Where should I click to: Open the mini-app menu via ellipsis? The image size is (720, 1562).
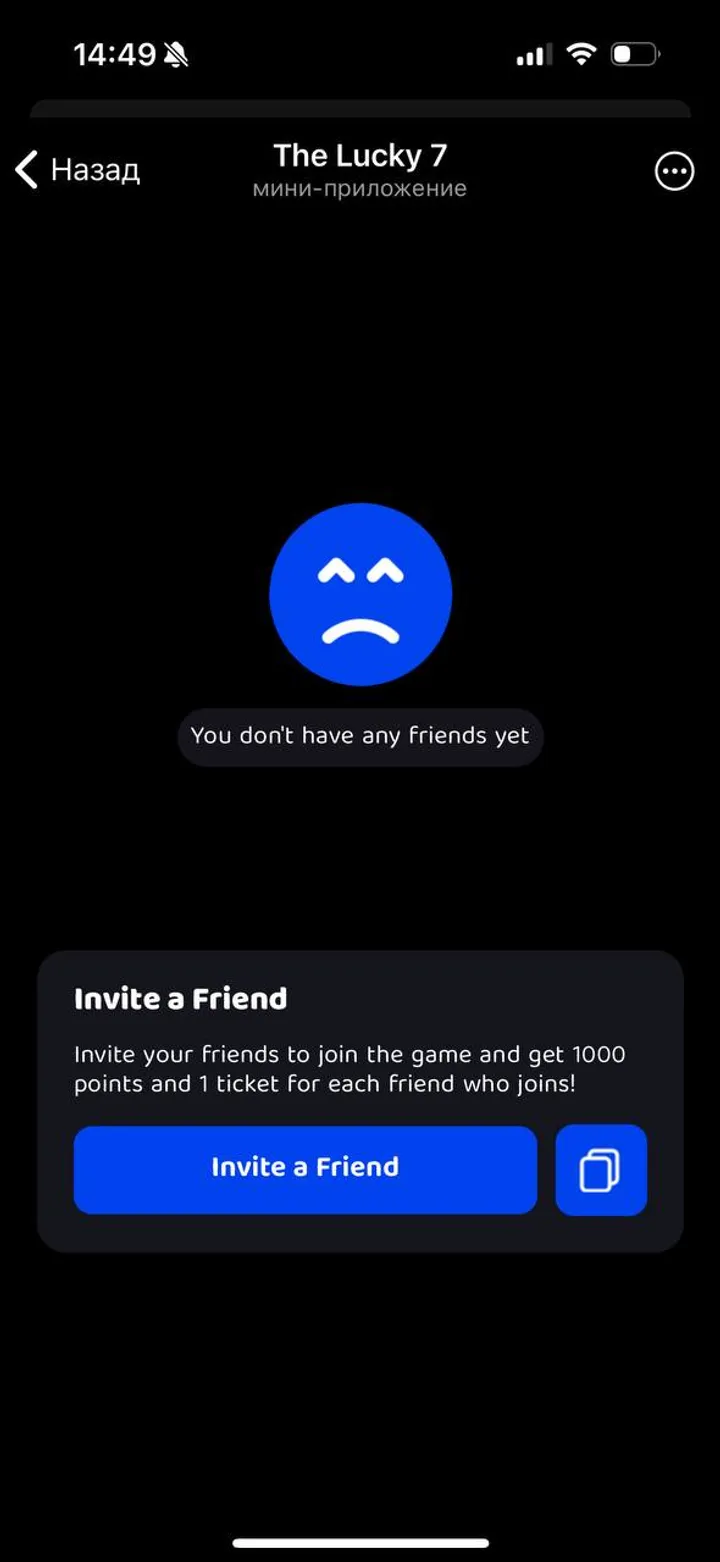[x=674, y=171]
